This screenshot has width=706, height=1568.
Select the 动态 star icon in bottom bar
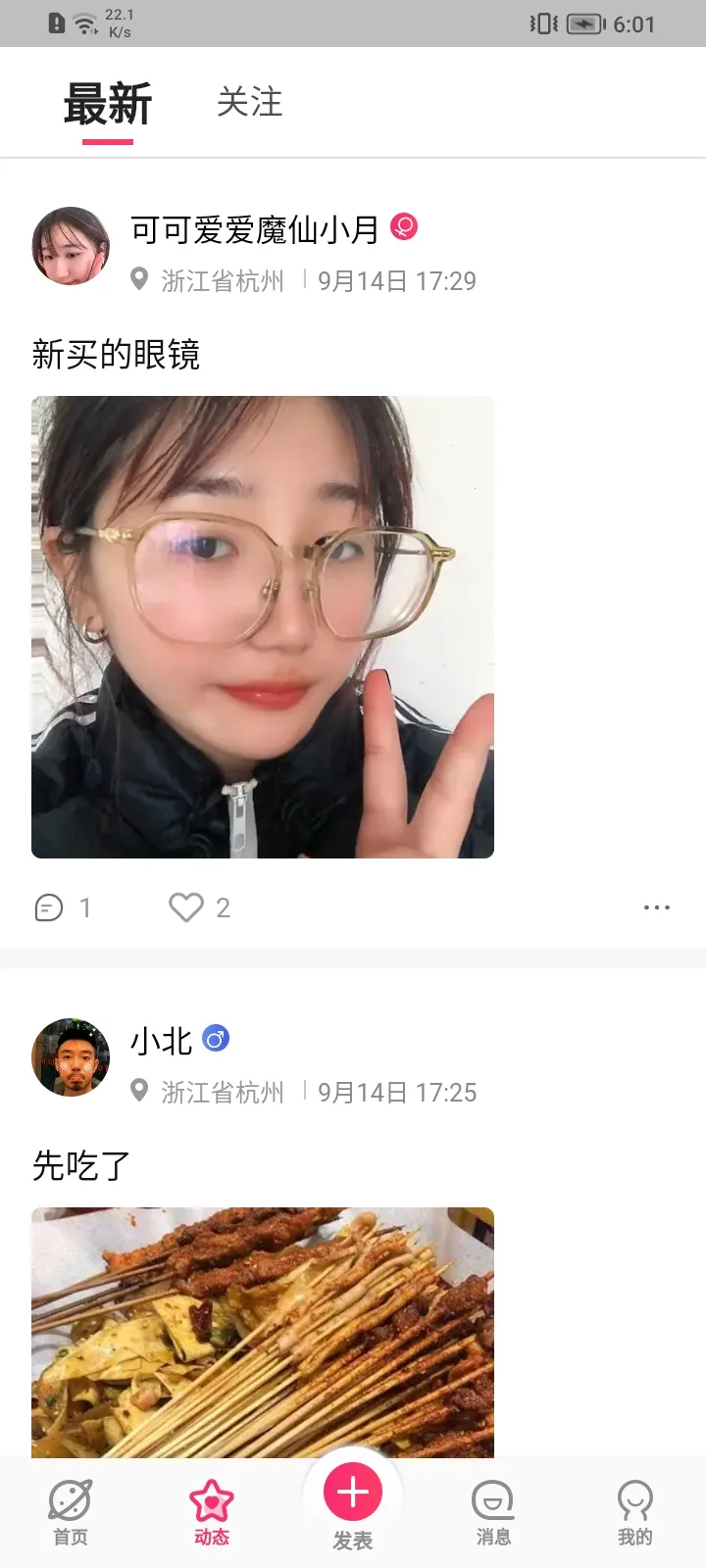(x=210, y=1499)
